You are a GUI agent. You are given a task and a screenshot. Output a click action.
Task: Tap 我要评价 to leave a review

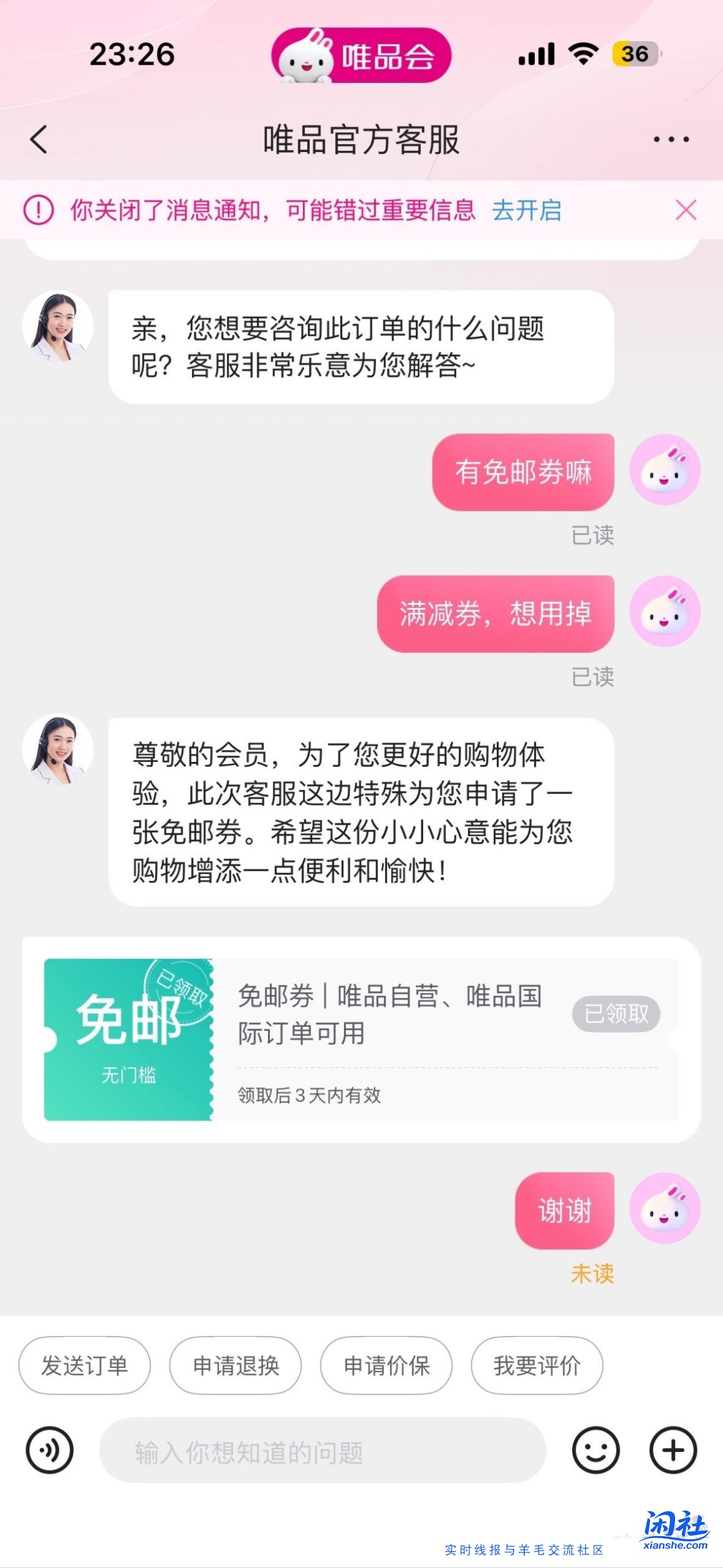[537, 1365]
